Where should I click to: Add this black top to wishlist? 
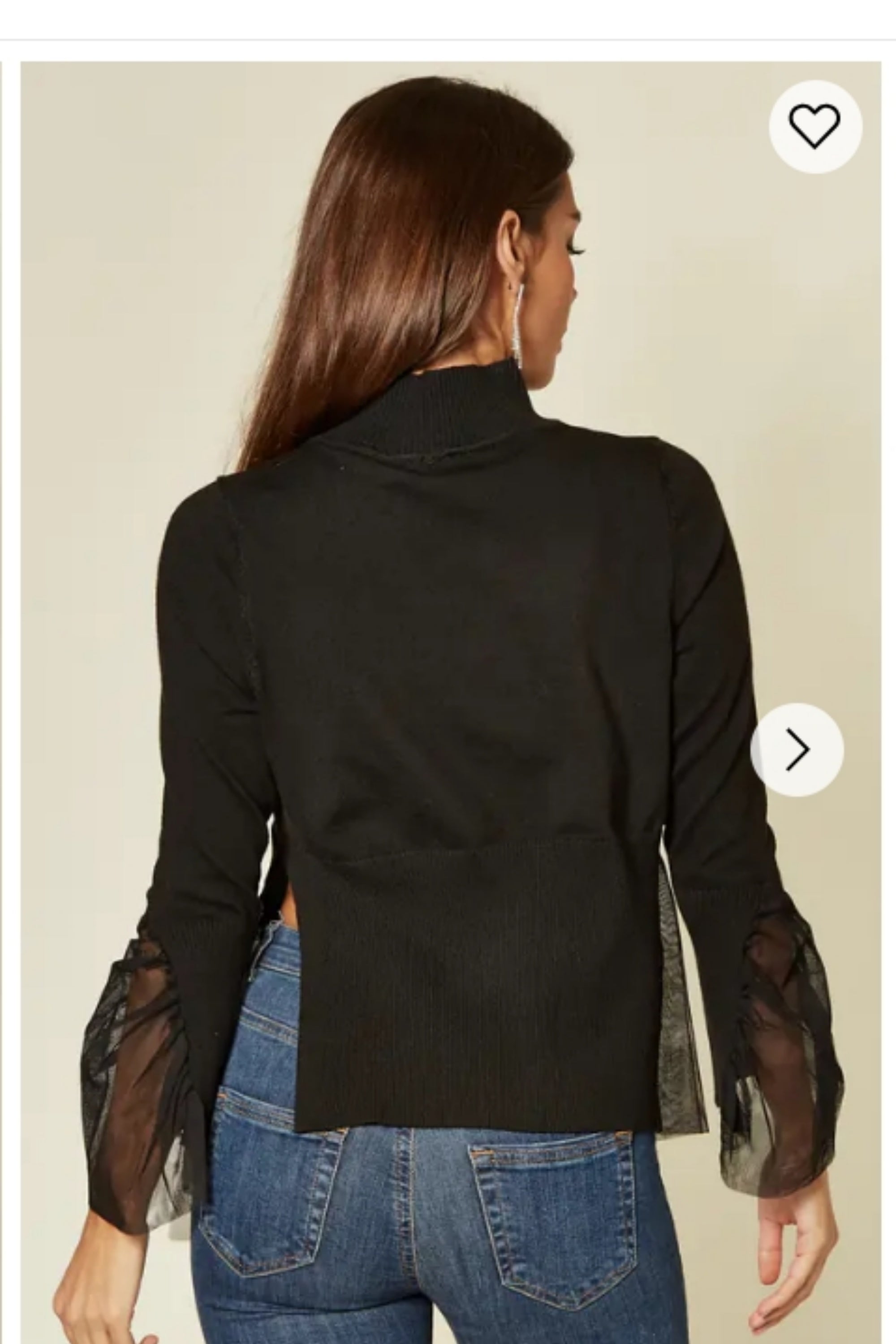[815, 126]
